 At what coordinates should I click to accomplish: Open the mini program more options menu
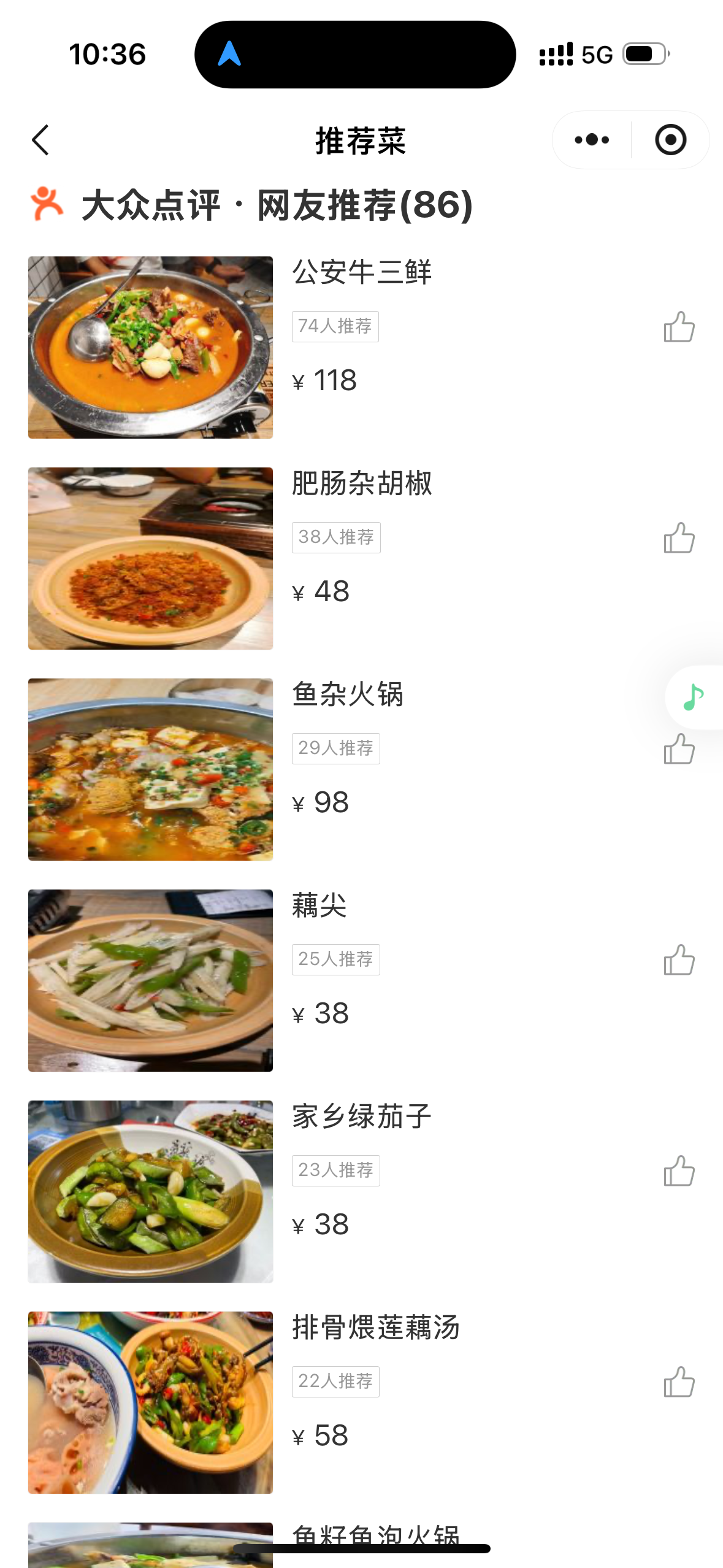coord(592,140)
